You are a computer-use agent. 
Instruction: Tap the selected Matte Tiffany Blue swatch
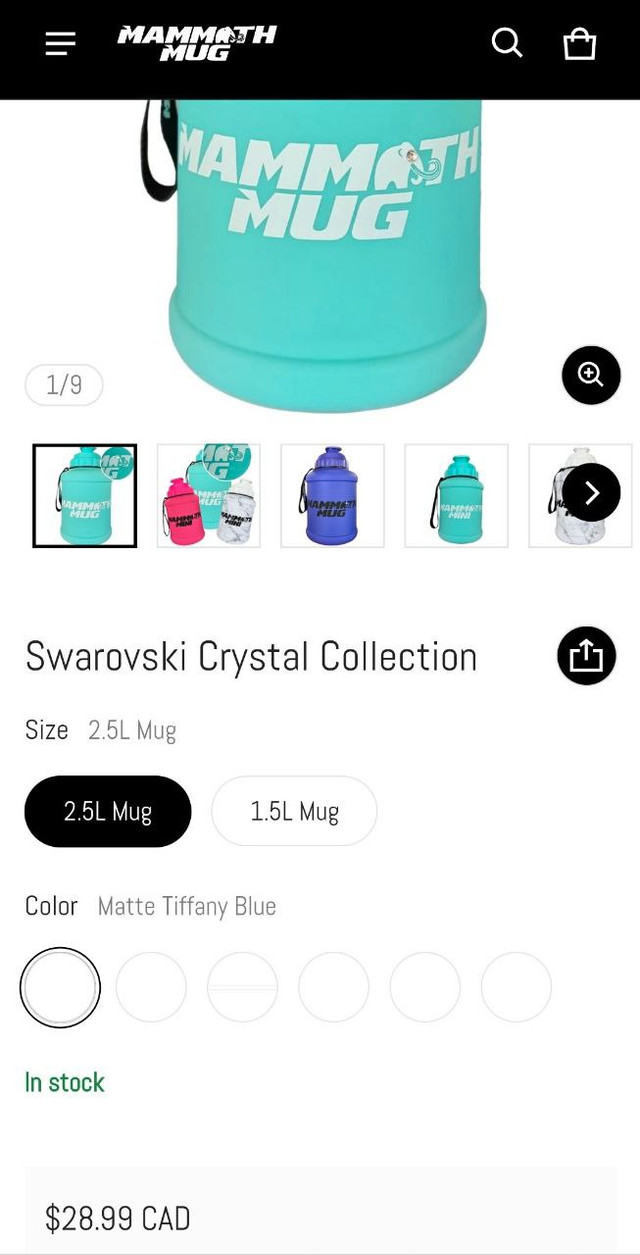click(60, 987)
